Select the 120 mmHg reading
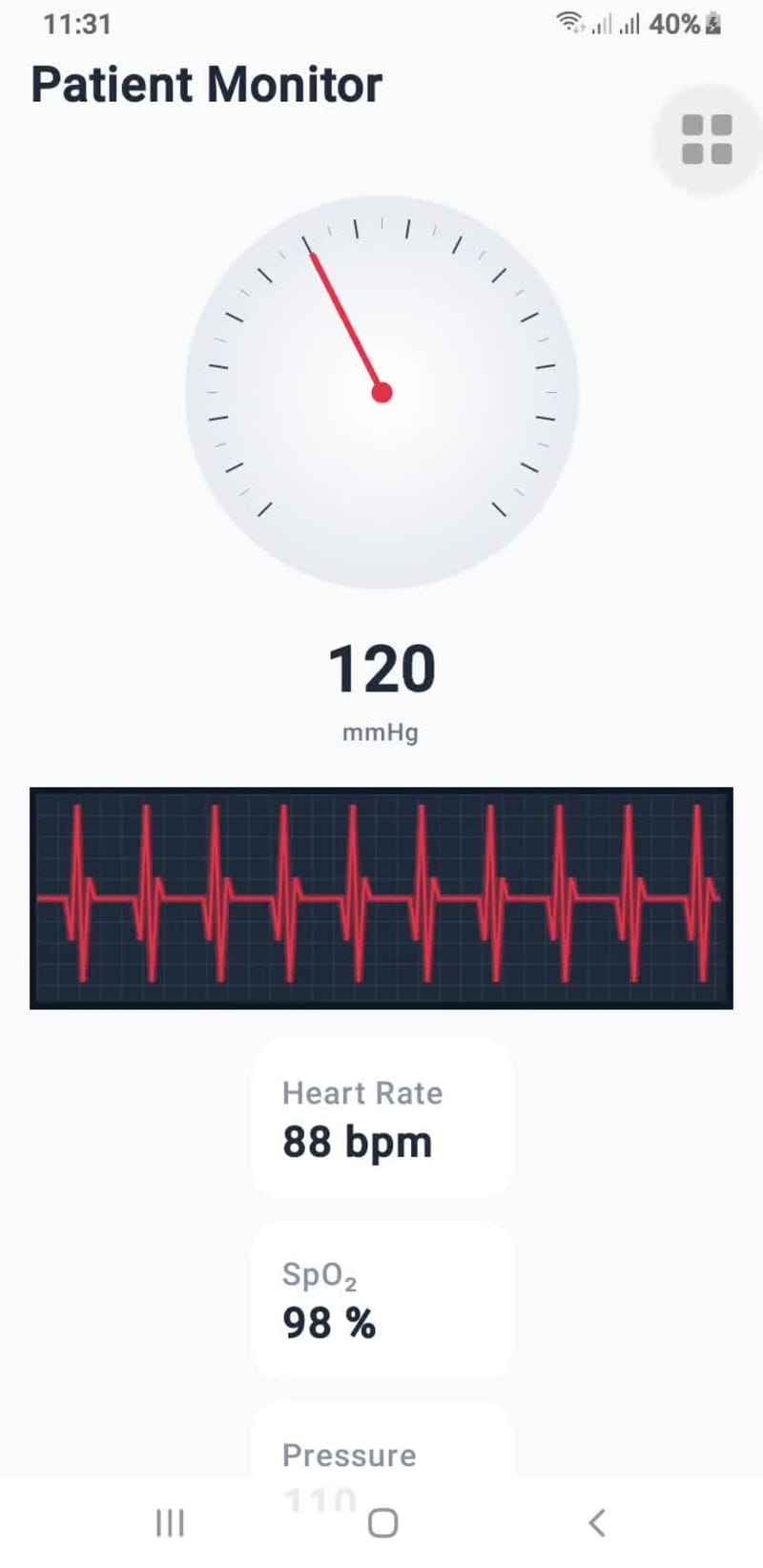Image resolution: width=763 pixels, height=1568 pixels. coord(381,668)
